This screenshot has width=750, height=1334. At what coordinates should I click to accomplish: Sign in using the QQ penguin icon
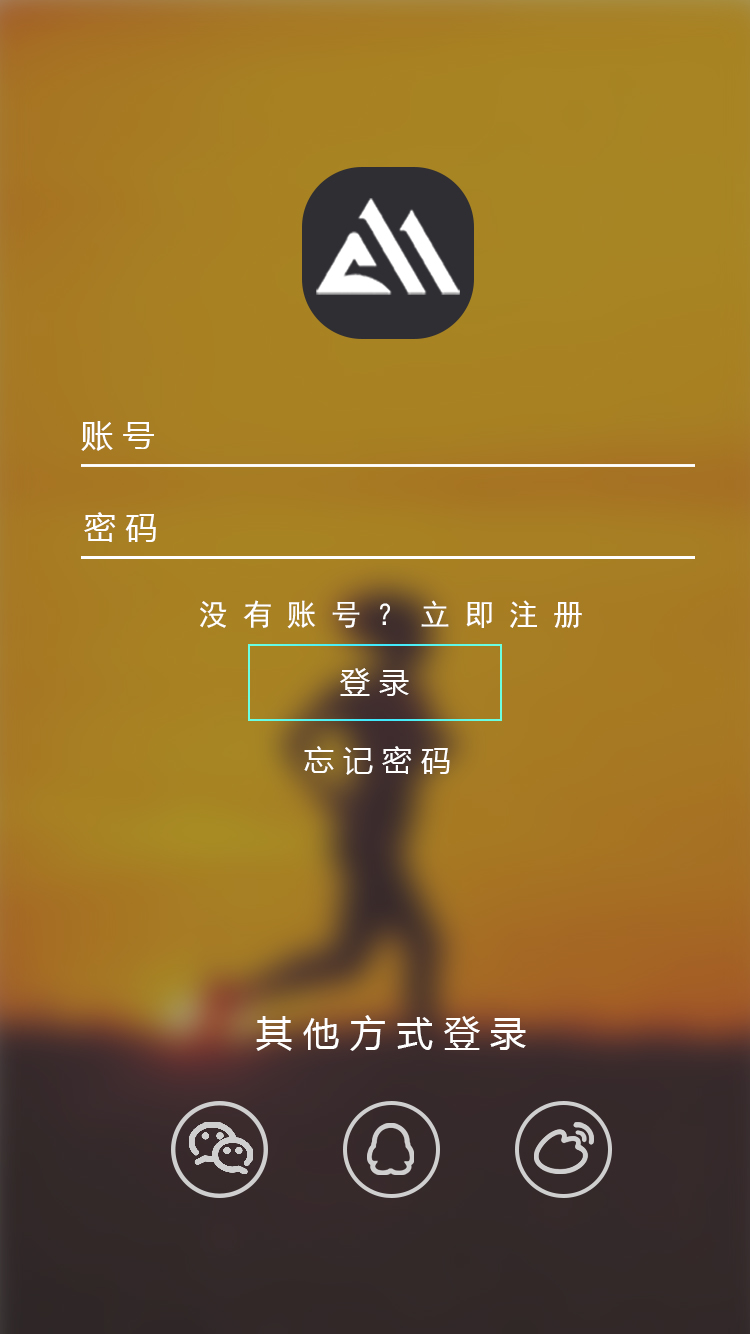(x=391, y=1149)
